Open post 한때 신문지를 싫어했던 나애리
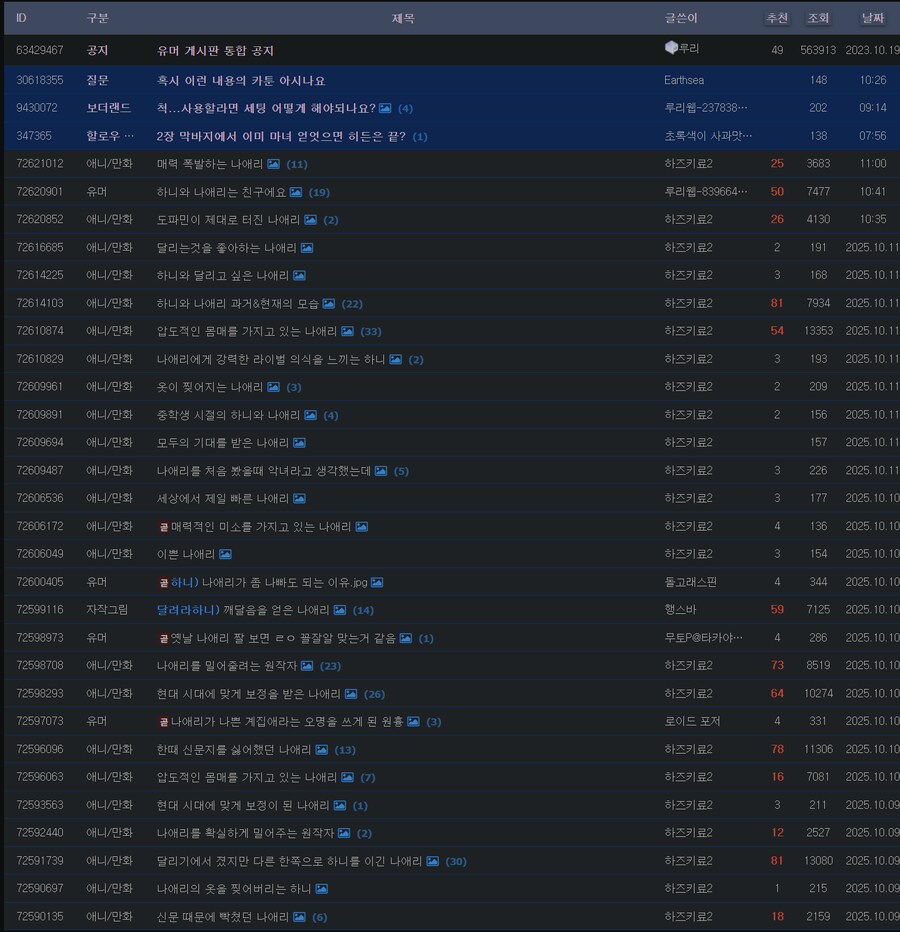The height and width of the screenshot is (932, 900). click(x=233, y=749)
